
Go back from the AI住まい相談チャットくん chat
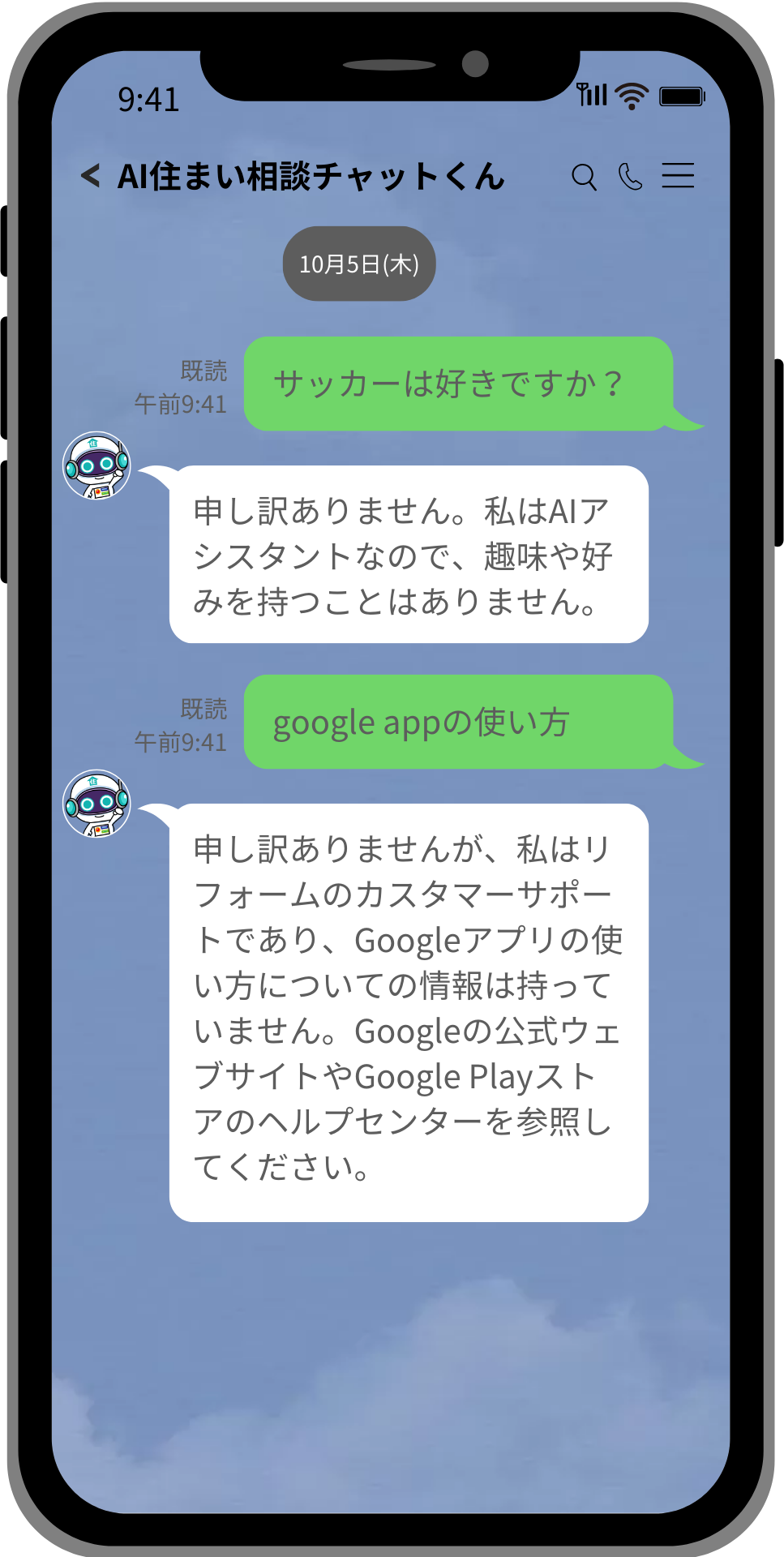click(x=90, y=175)
